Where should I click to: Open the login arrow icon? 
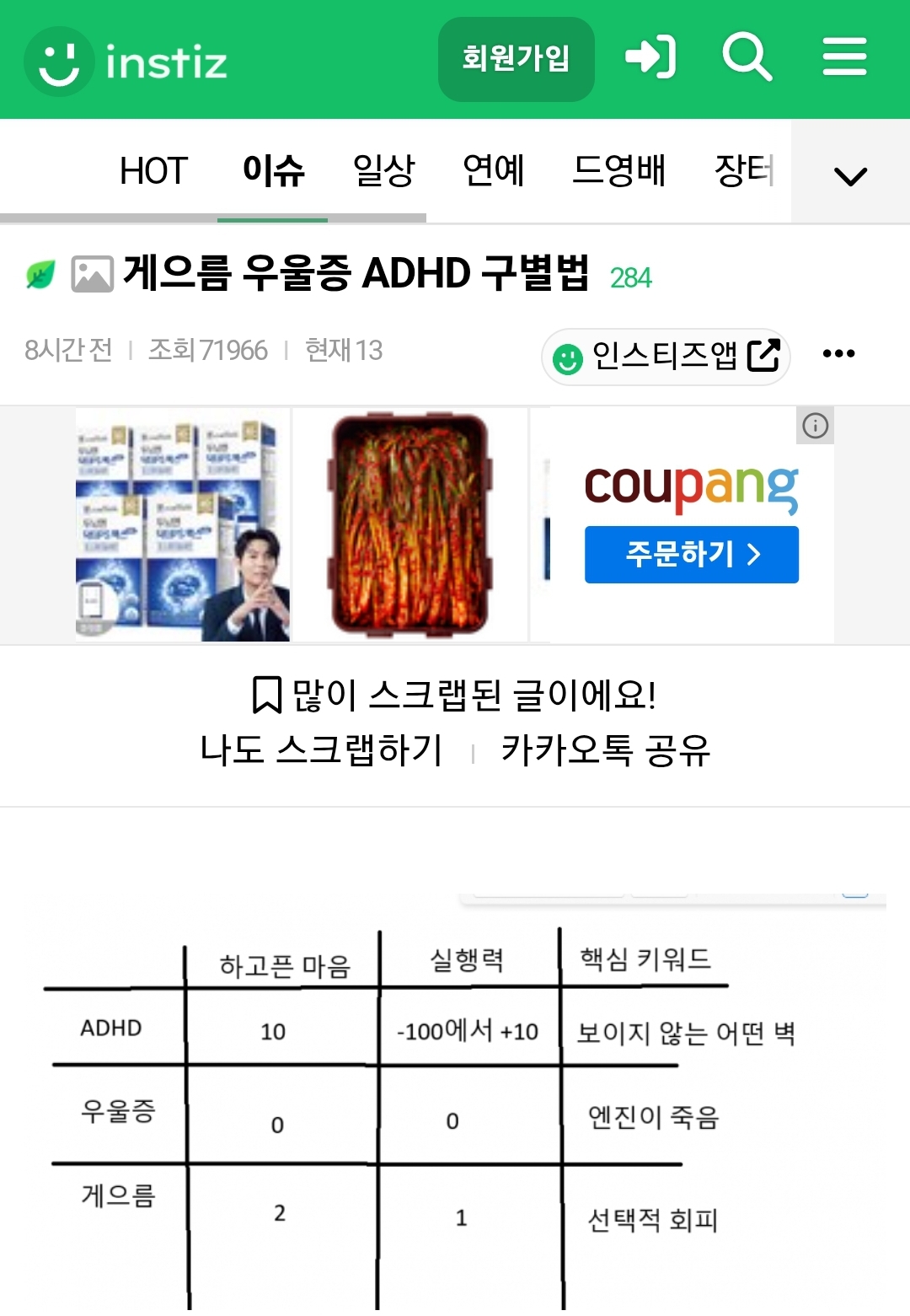point(650,57)
